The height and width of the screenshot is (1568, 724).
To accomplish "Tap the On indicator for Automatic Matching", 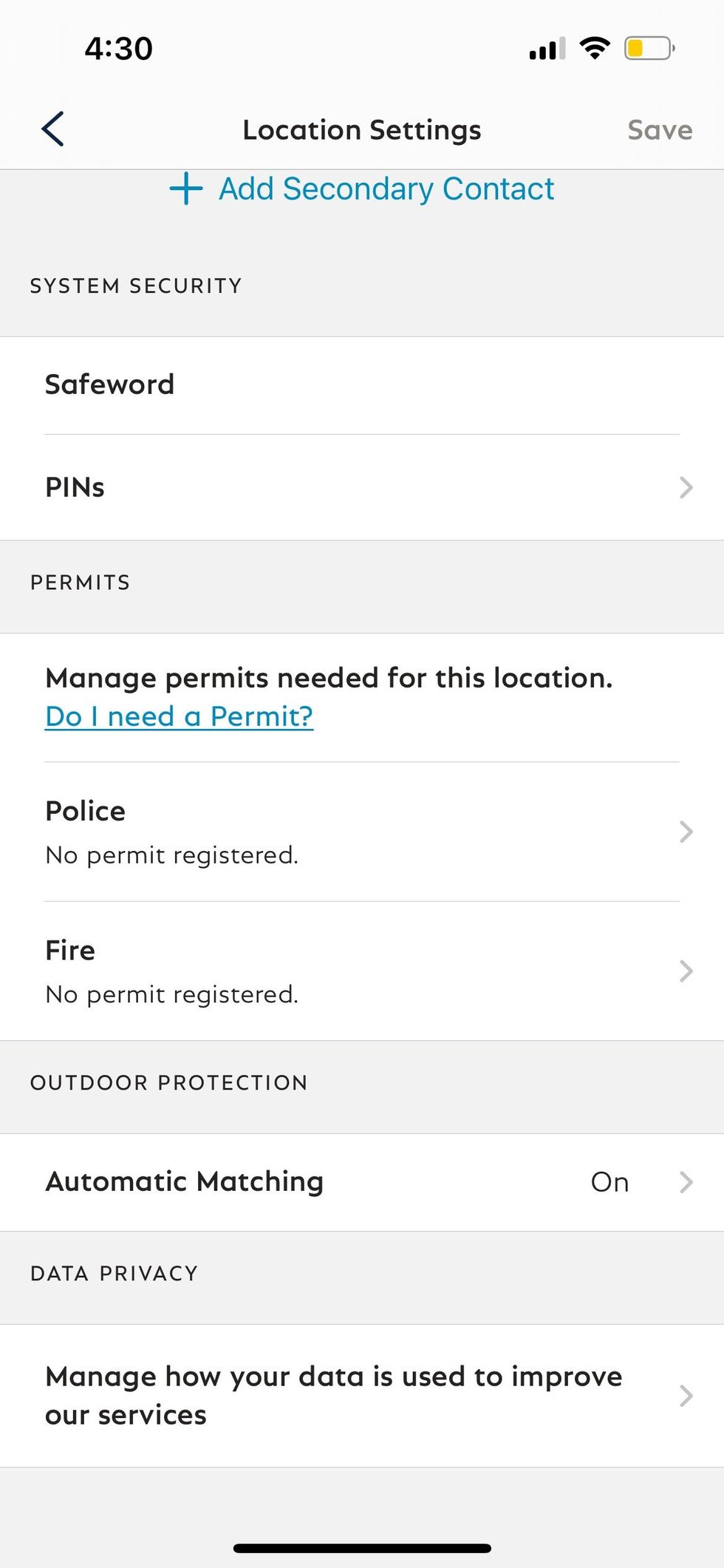I will (609, 1181).
